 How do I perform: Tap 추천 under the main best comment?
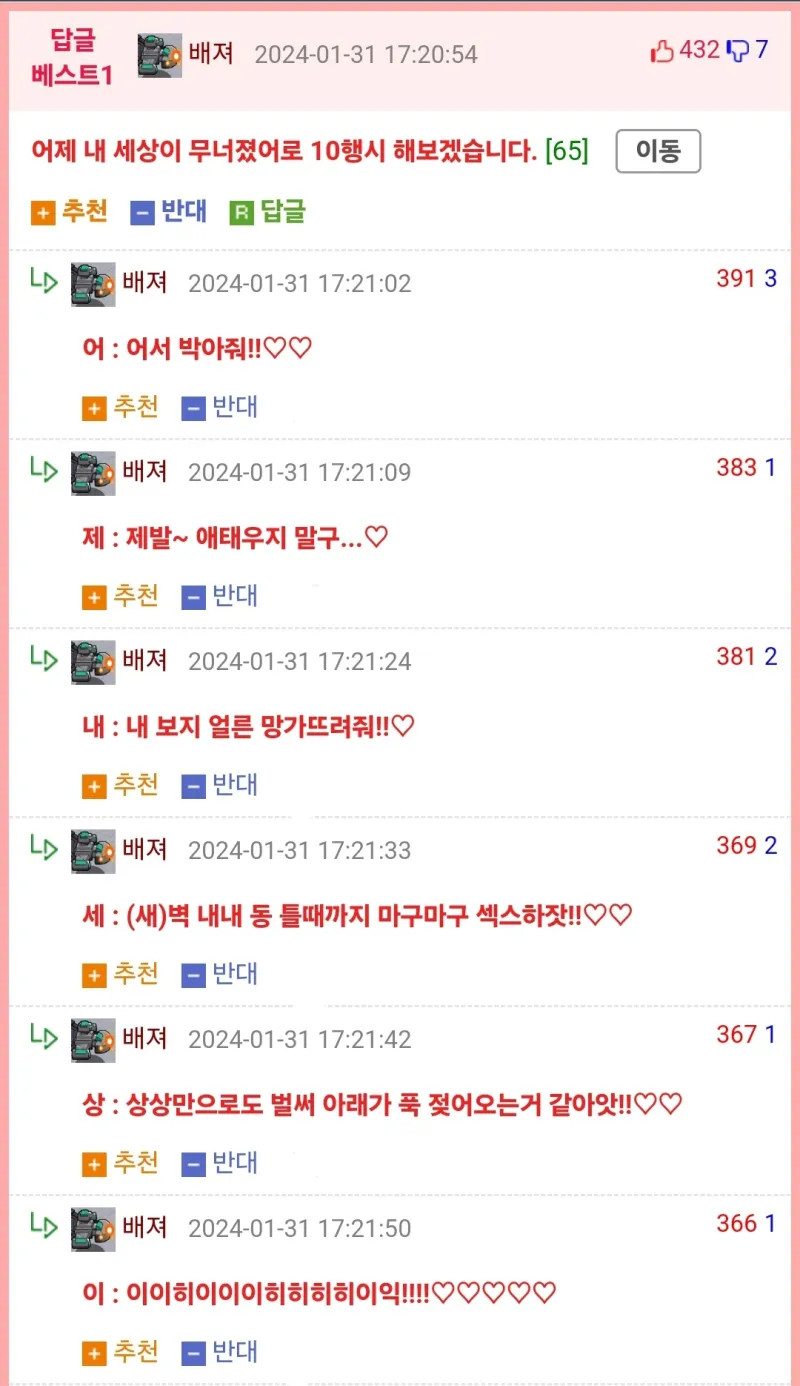tap(70, 212)
